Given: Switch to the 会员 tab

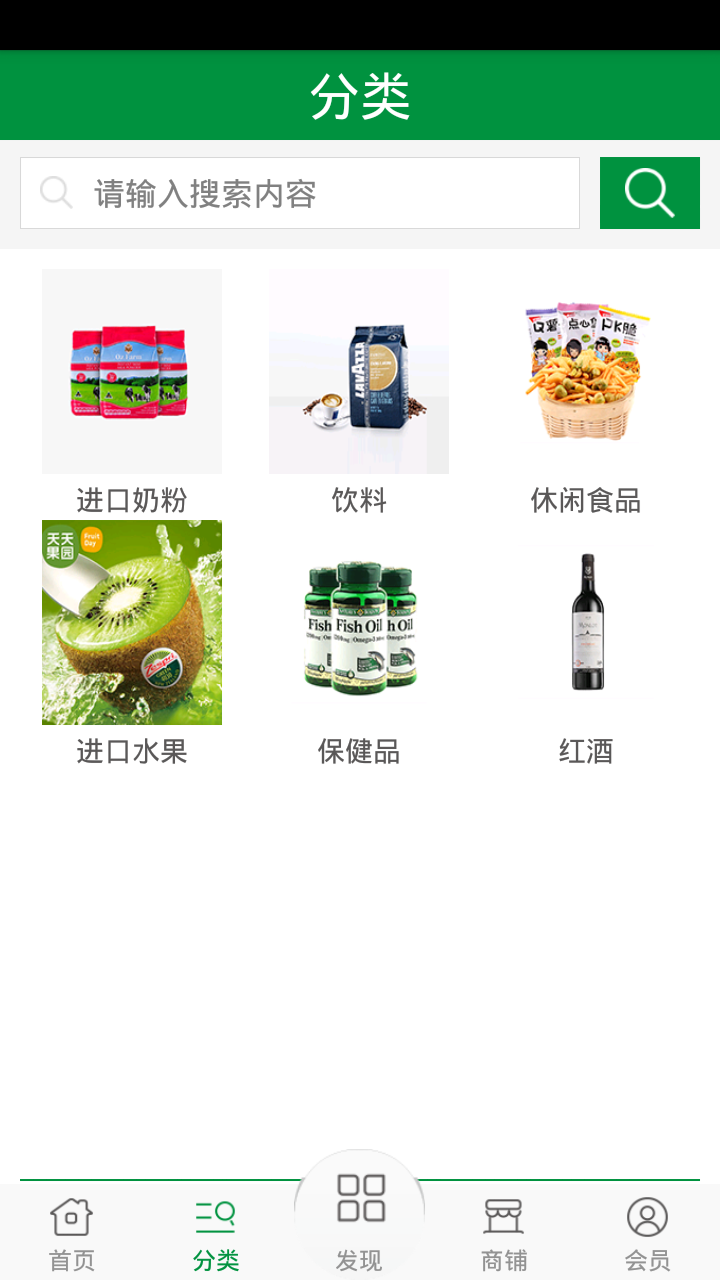Looking at the screenshot, I should pos(648,1230).
